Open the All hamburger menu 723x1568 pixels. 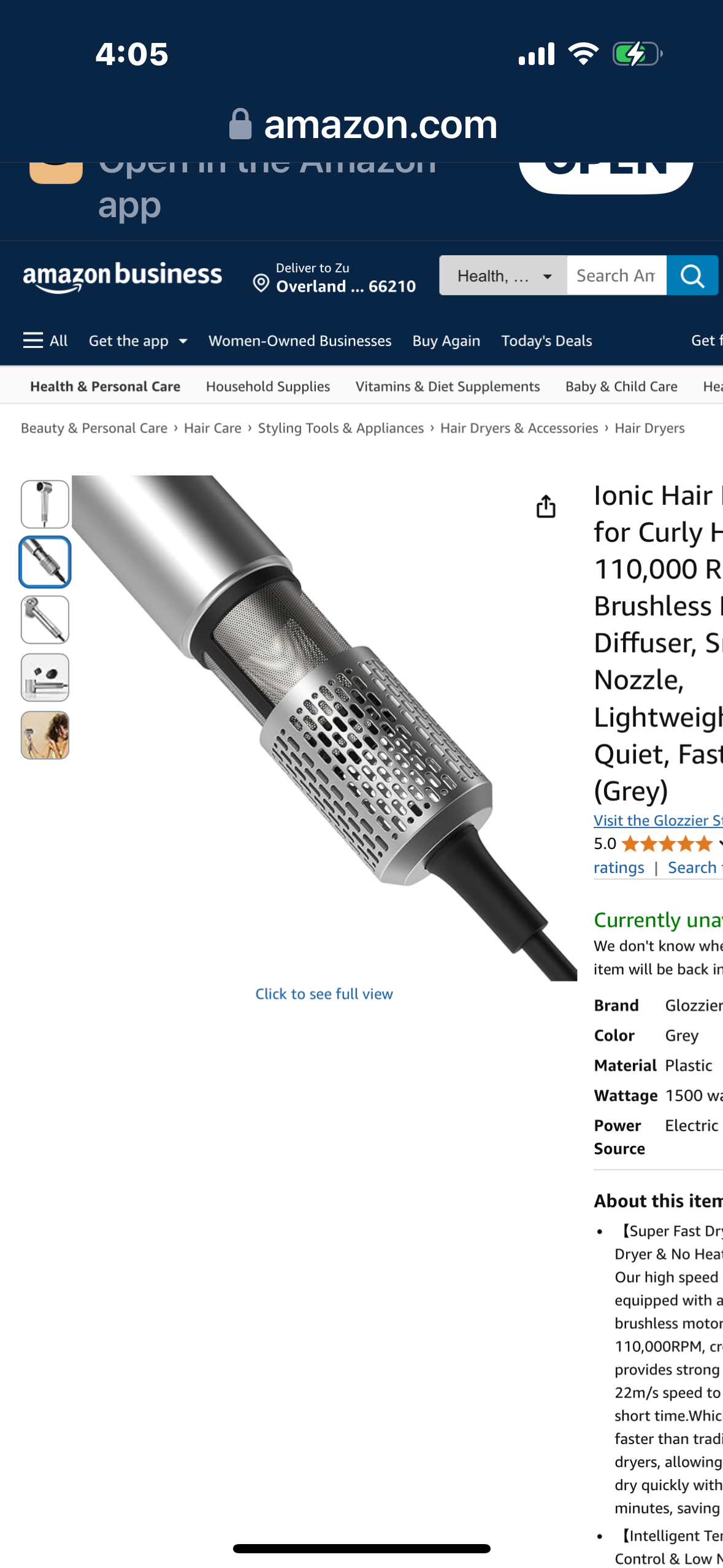point(45,340)
